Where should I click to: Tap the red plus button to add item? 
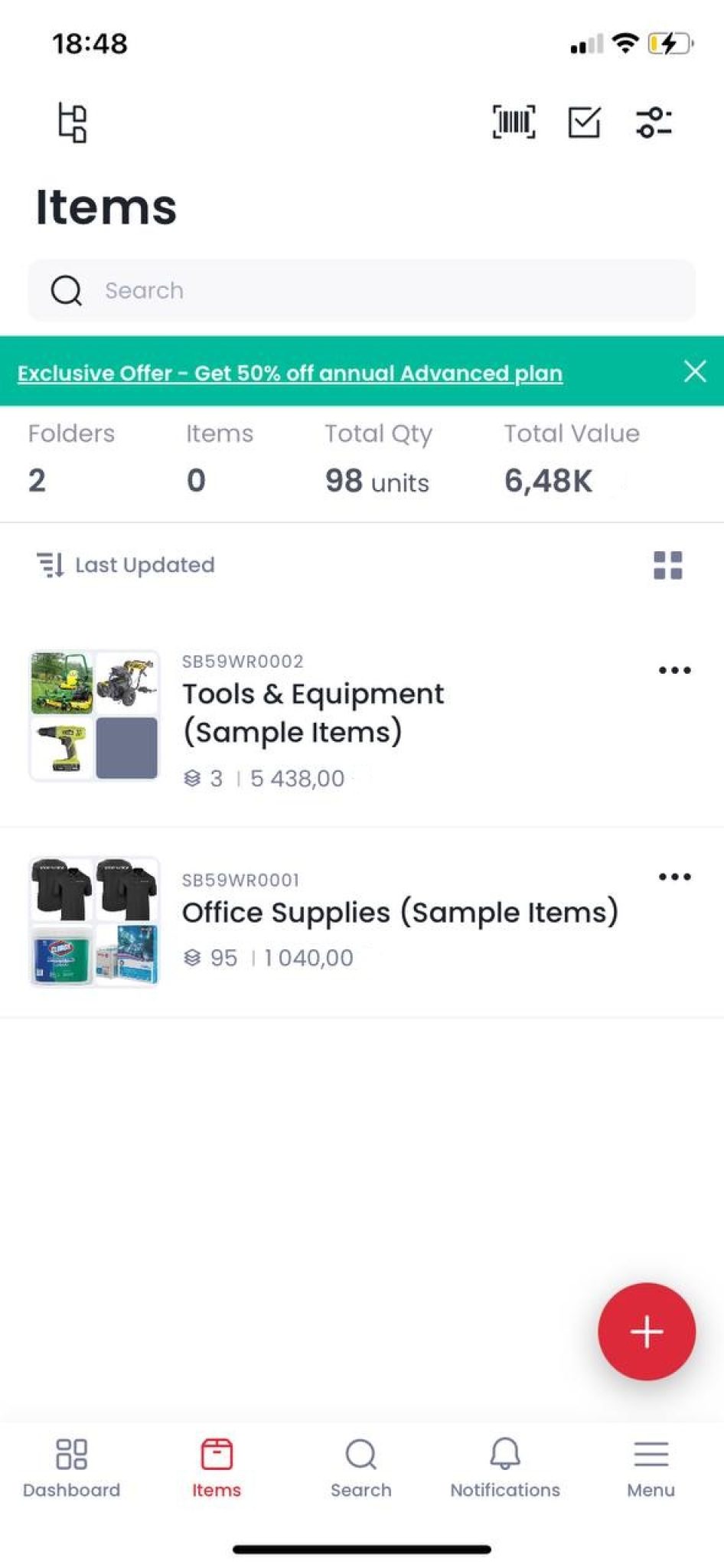[647, 1332]
